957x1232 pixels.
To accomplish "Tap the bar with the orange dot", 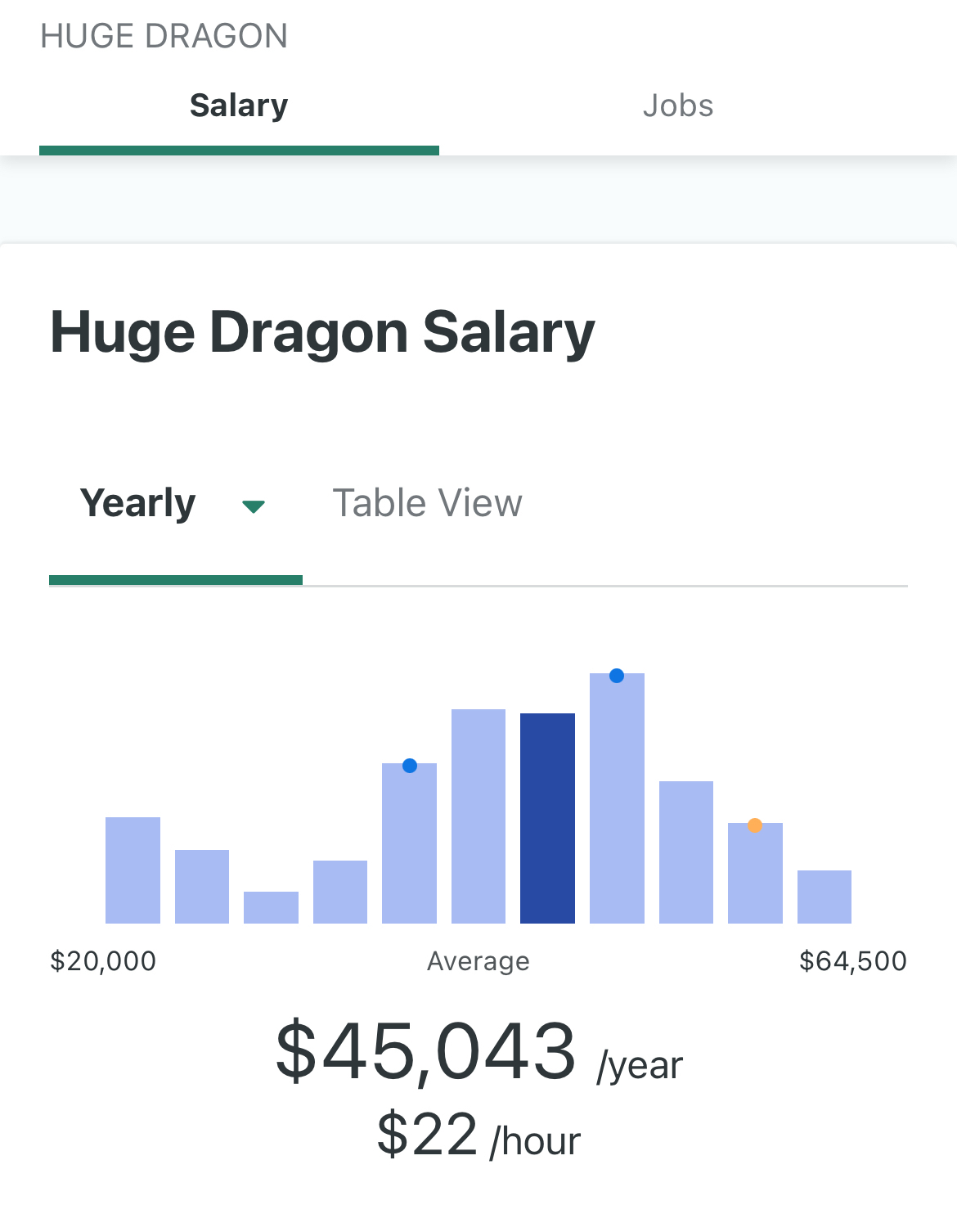I will coord(755,872).
